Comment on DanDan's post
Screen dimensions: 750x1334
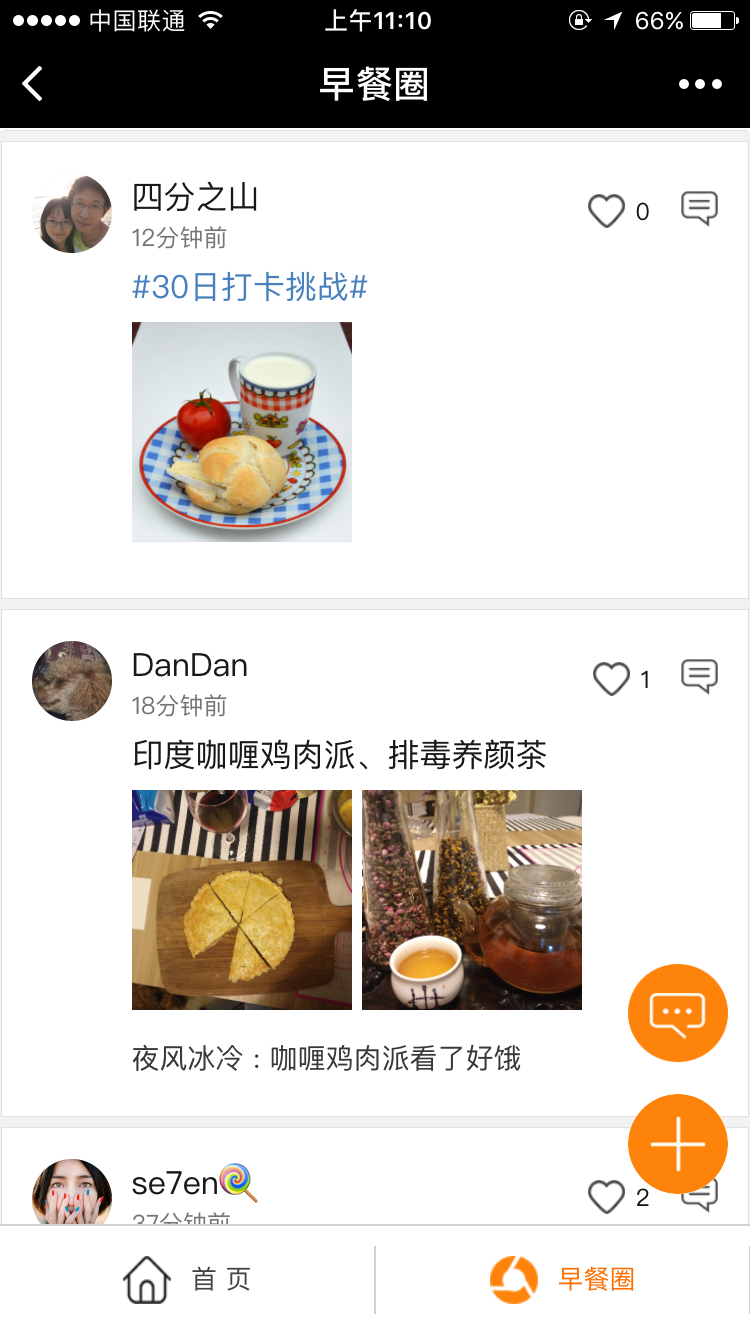(699, 677)
